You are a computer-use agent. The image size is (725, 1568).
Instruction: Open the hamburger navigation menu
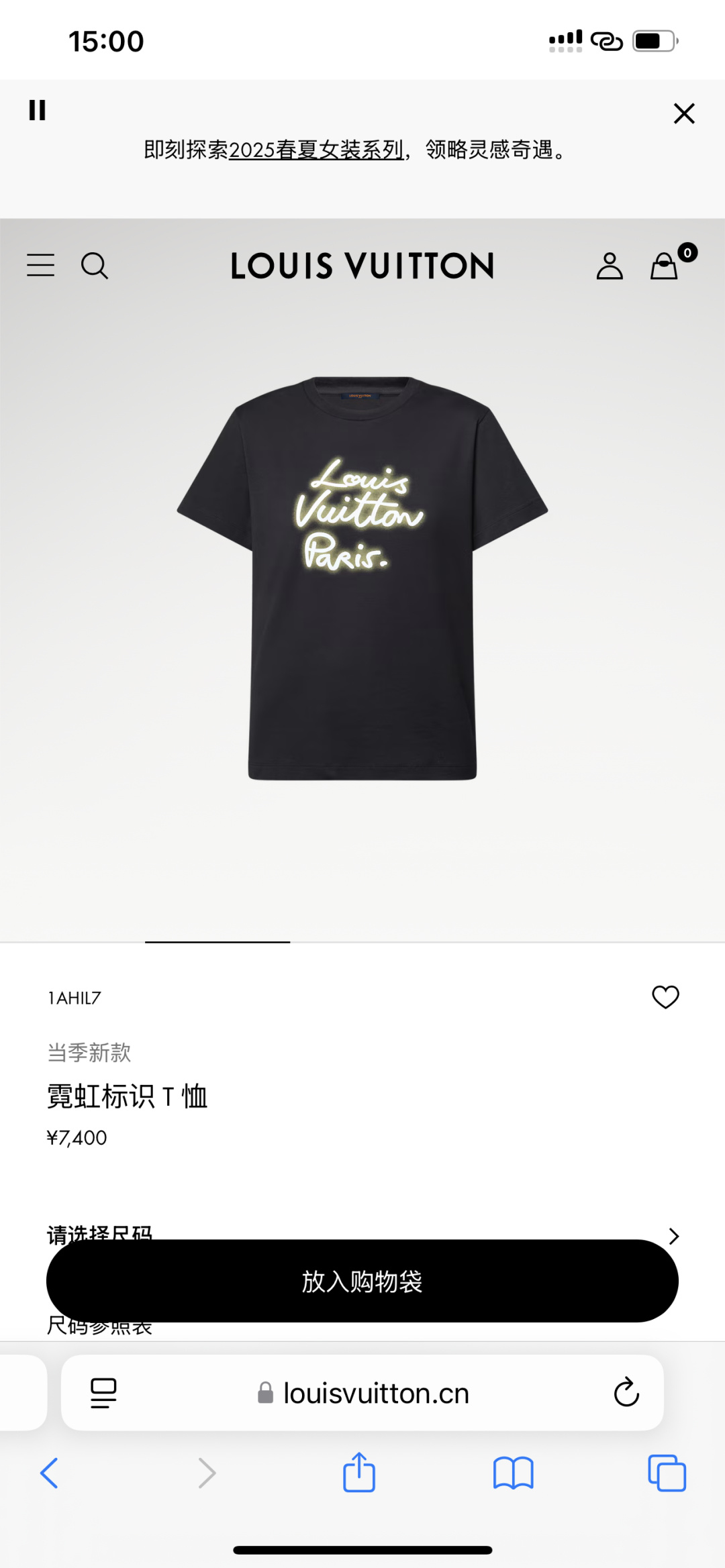(x=40, y=266)
